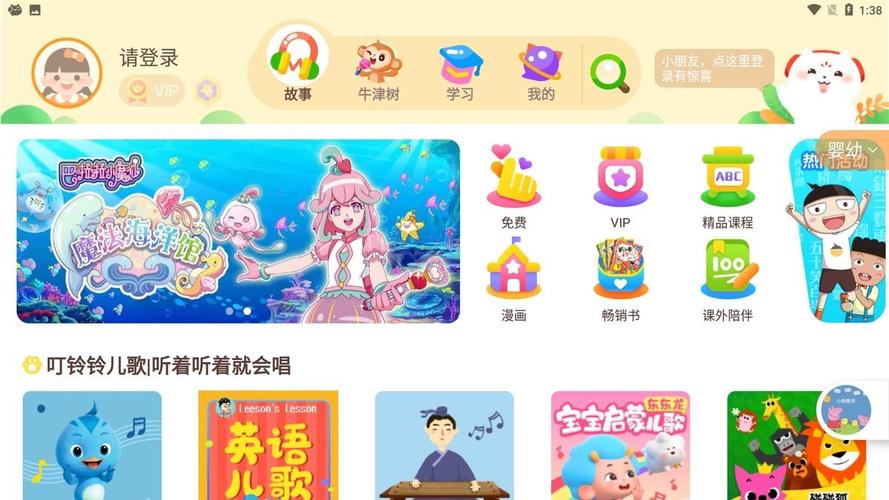The height and width of the screenshot is (500, 889).
Task: Open the 漫画 category
Action: (x=513, y=280)
